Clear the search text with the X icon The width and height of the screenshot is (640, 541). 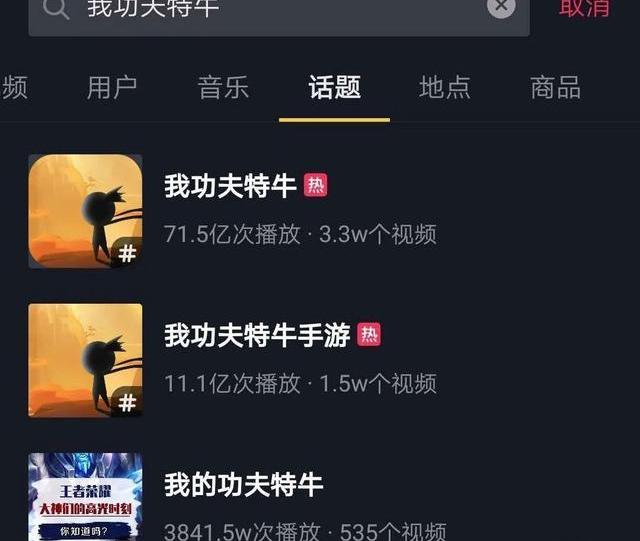click(501, 6)
